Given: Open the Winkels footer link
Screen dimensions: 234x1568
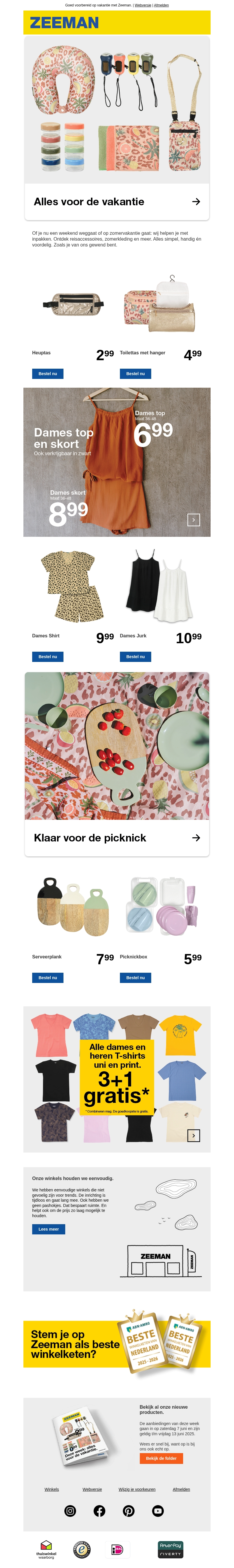Looking at the screenshot, I should click(52, 1489).
